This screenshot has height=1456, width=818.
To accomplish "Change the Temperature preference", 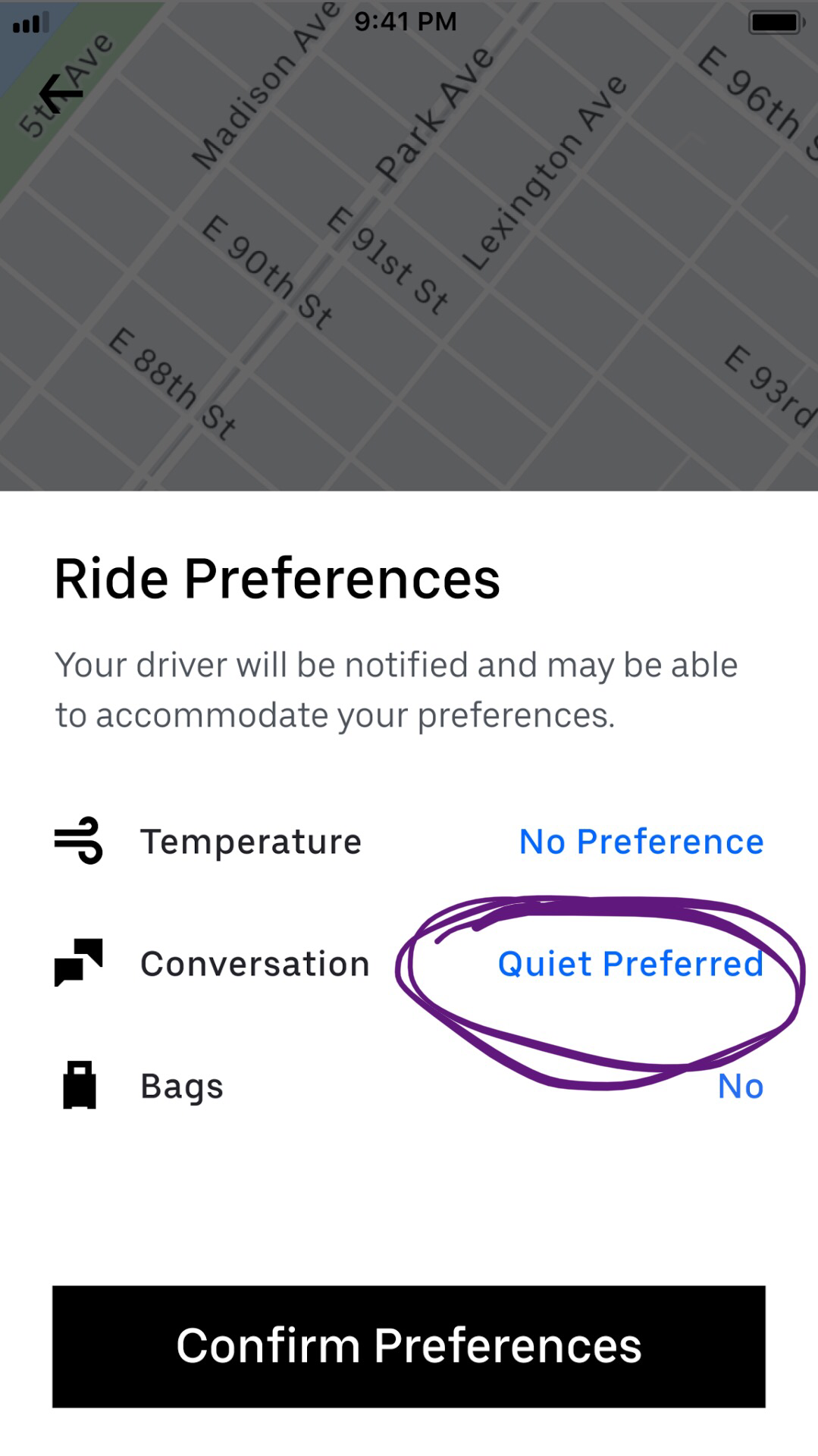I will (641, 842).
